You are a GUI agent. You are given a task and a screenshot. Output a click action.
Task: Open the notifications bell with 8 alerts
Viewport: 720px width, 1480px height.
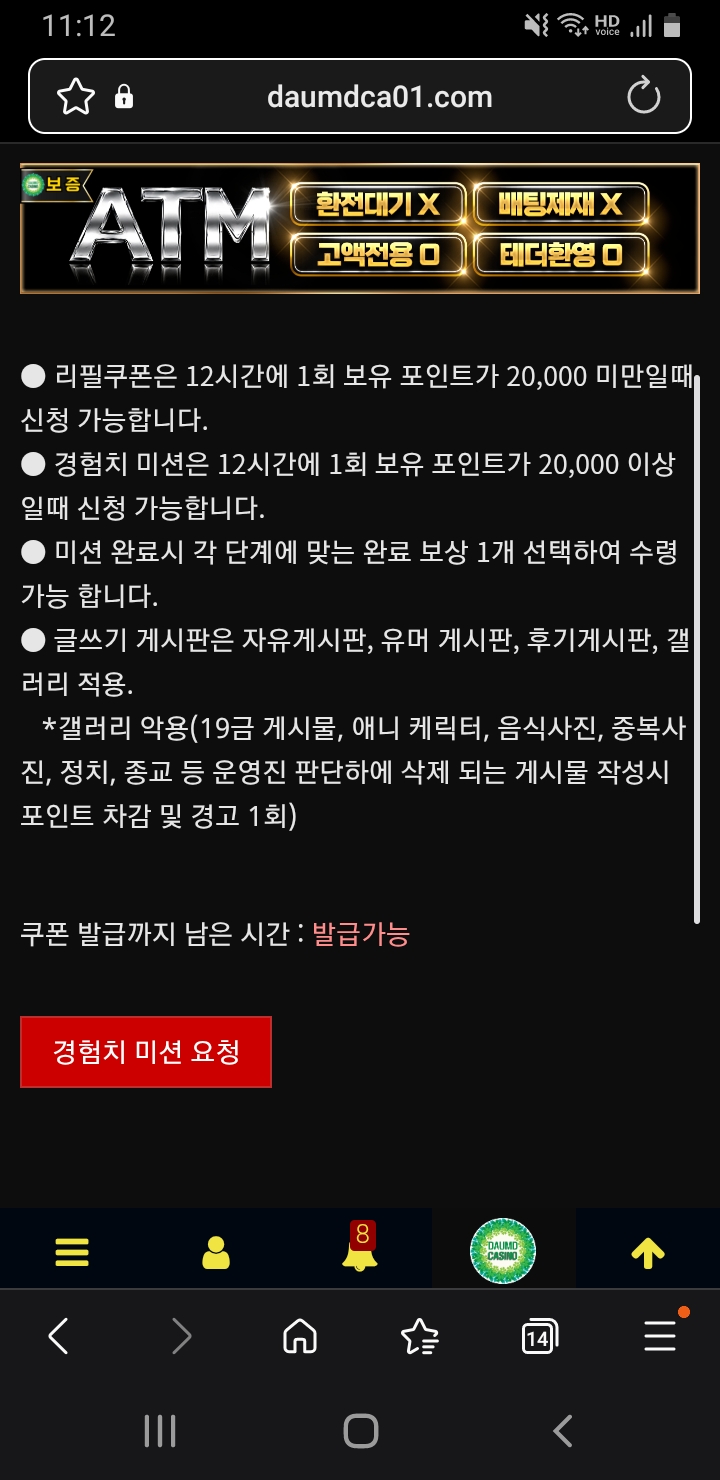pos(360,1246)
